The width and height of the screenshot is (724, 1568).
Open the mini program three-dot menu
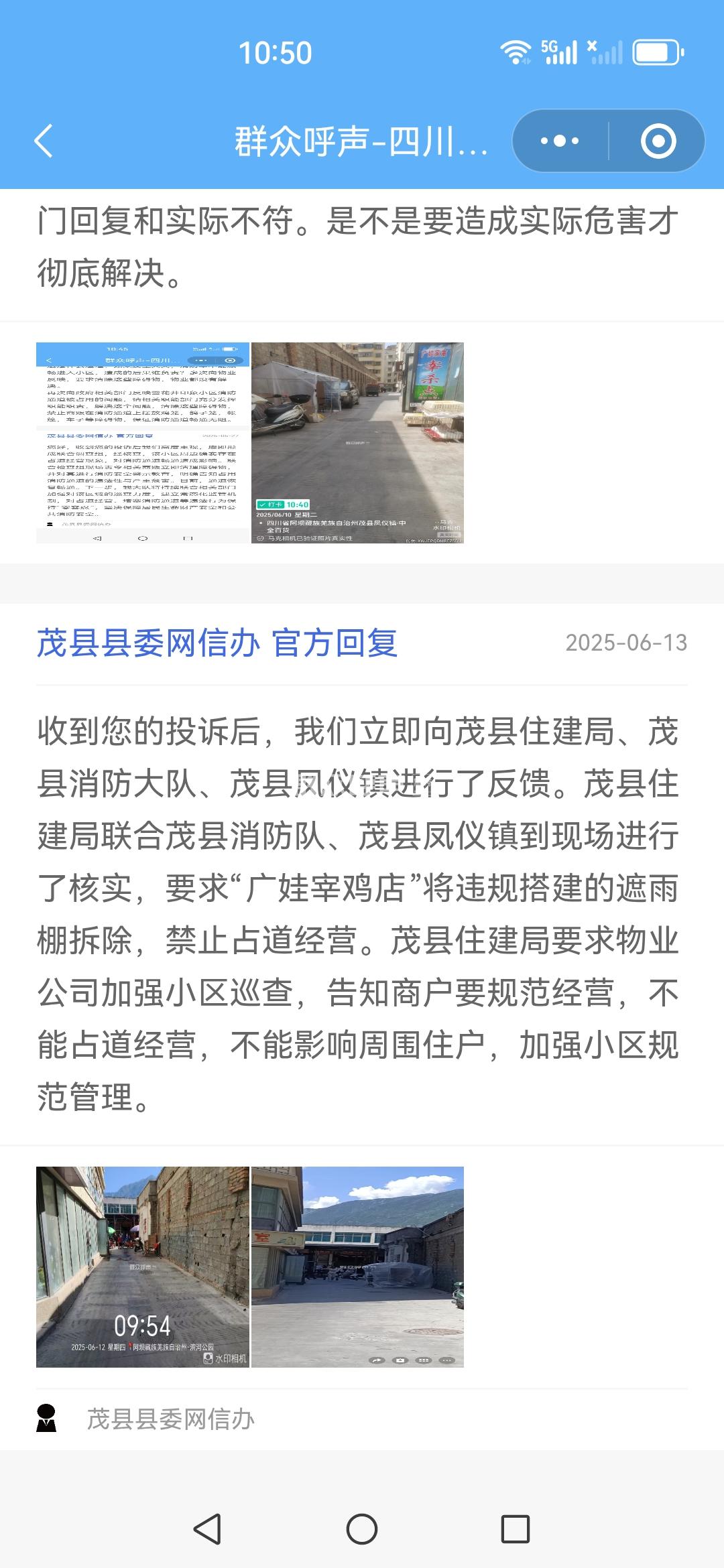coord(560,141)
